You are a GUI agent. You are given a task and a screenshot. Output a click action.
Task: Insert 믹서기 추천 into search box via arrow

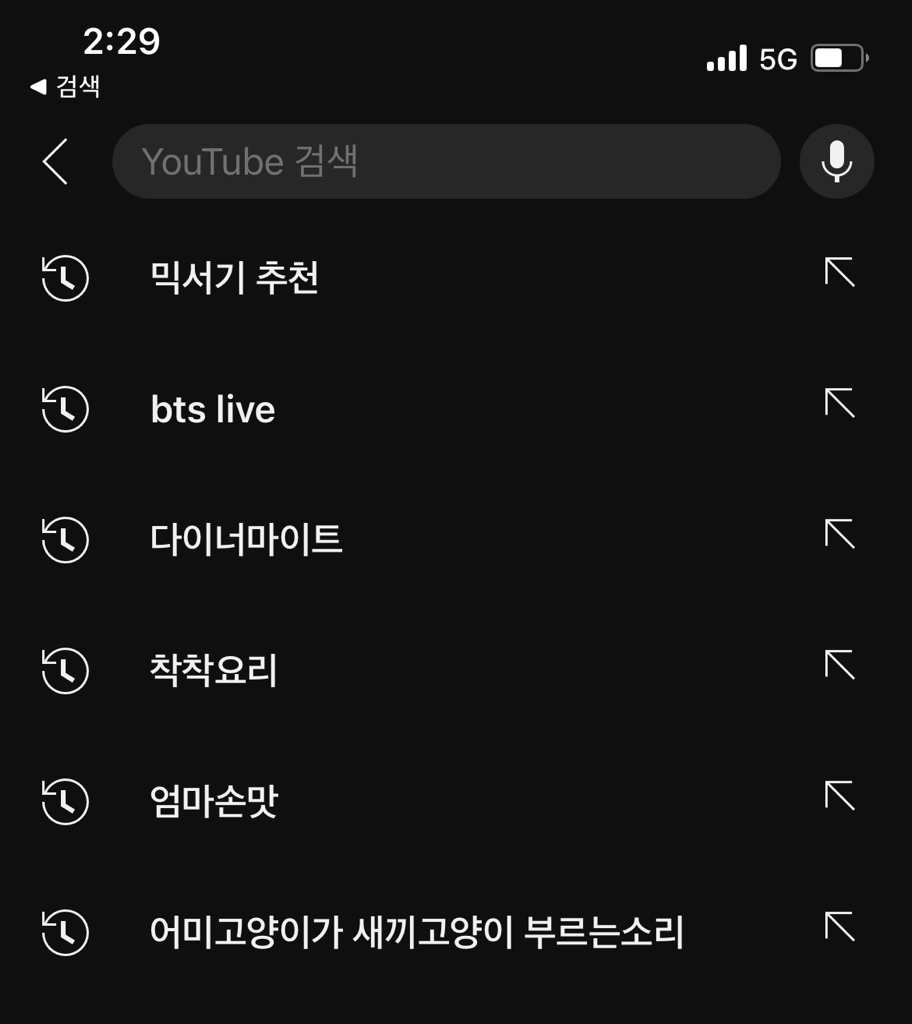(839, 272)
